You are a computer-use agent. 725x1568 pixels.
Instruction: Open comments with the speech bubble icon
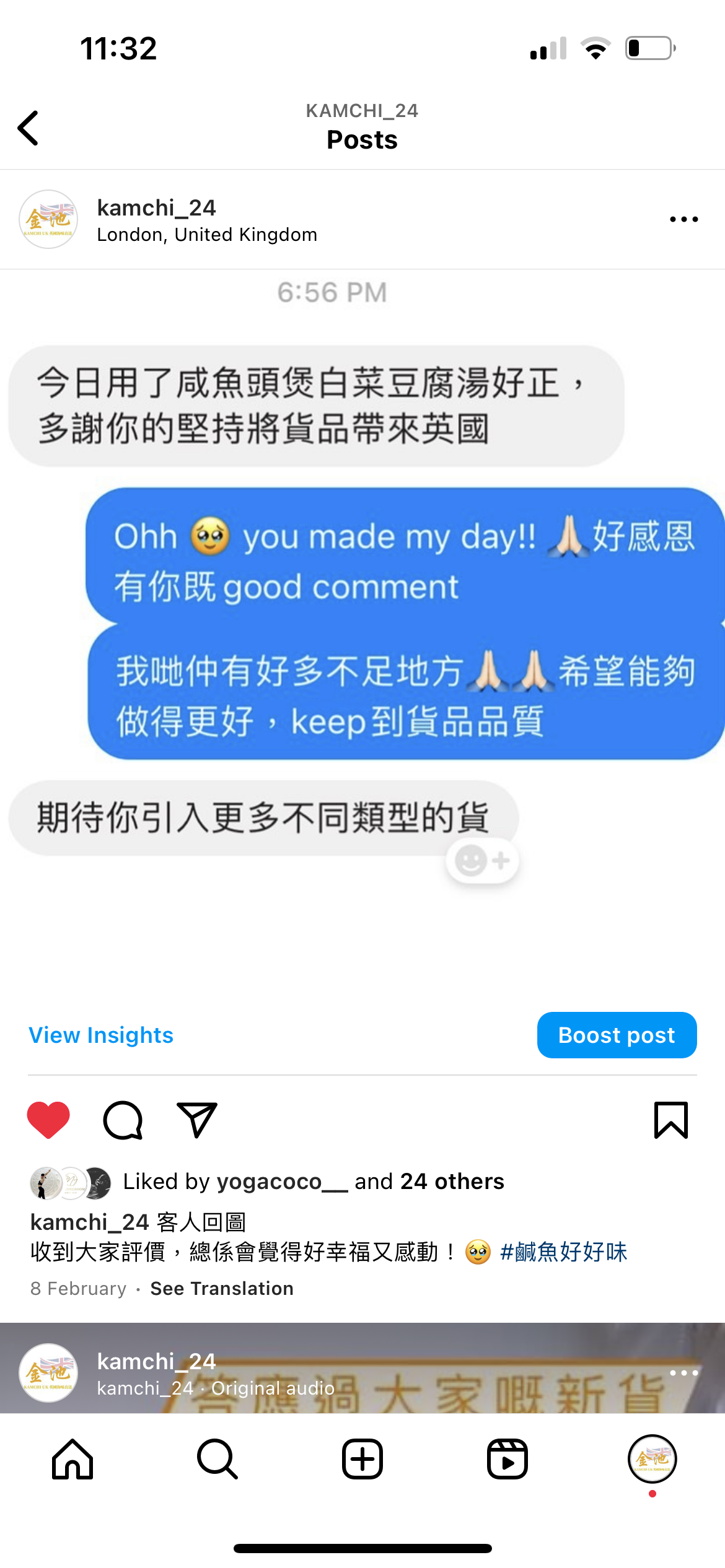click(123, 1120)
